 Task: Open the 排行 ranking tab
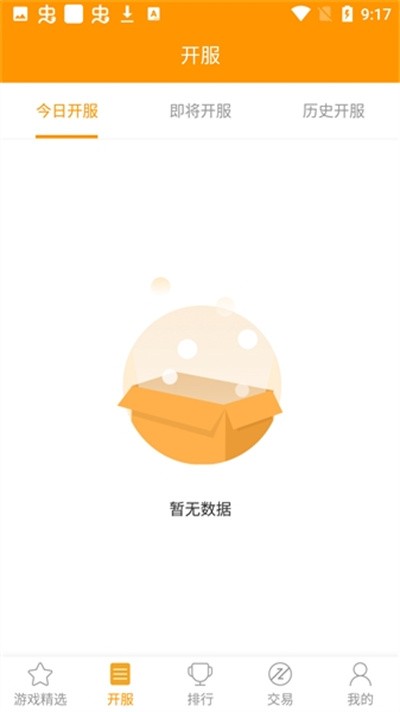[200, 684]
